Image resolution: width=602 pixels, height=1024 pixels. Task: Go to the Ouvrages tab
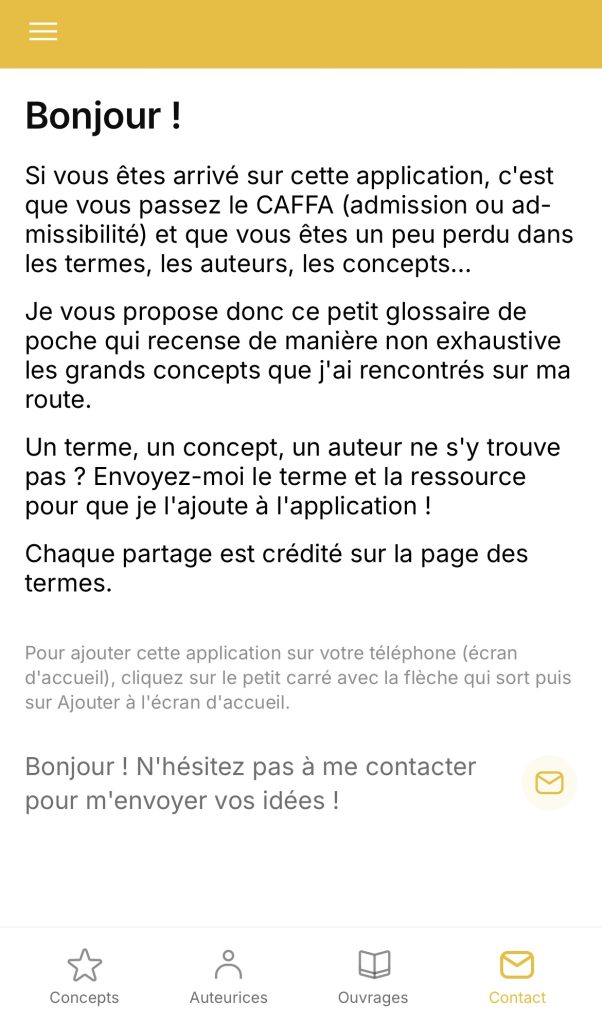click(373, 977)
